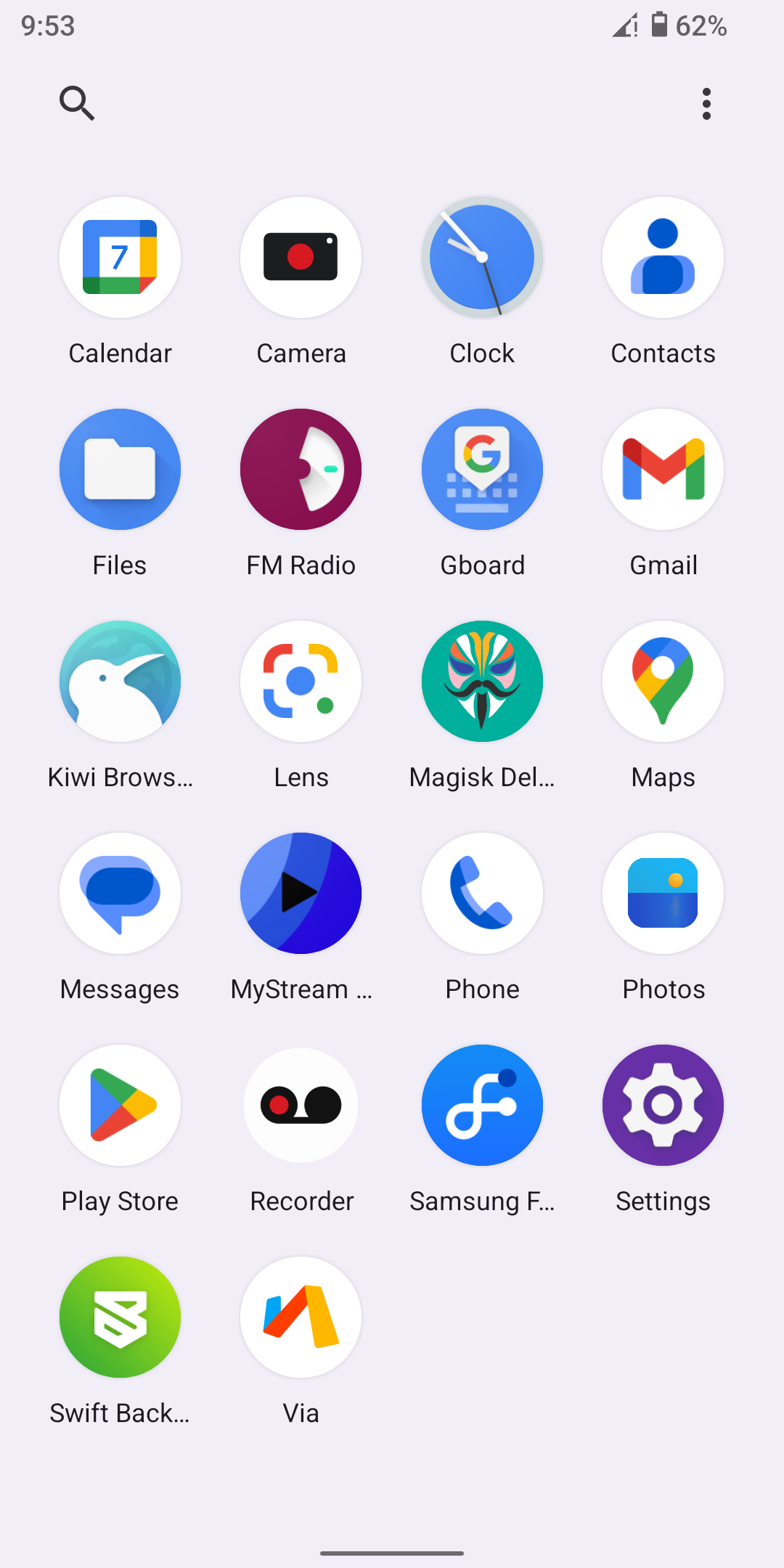This screenshot has height=1568, width=784.
Task: Open Gboard
Action: 482,470
